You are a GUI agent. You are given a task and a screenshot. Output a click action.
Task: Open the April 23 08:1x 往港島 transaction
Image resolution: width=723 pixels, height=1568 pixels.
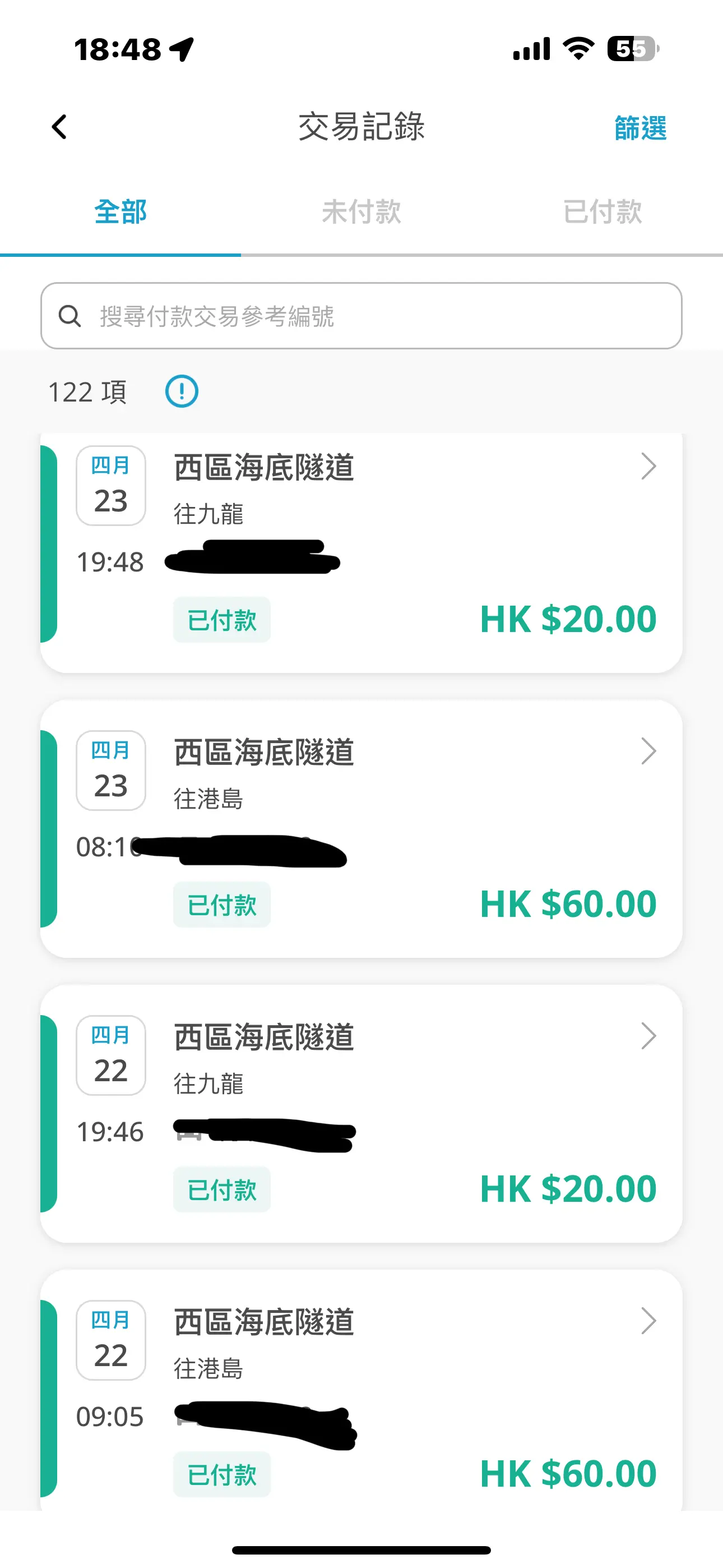coord(361,829)
